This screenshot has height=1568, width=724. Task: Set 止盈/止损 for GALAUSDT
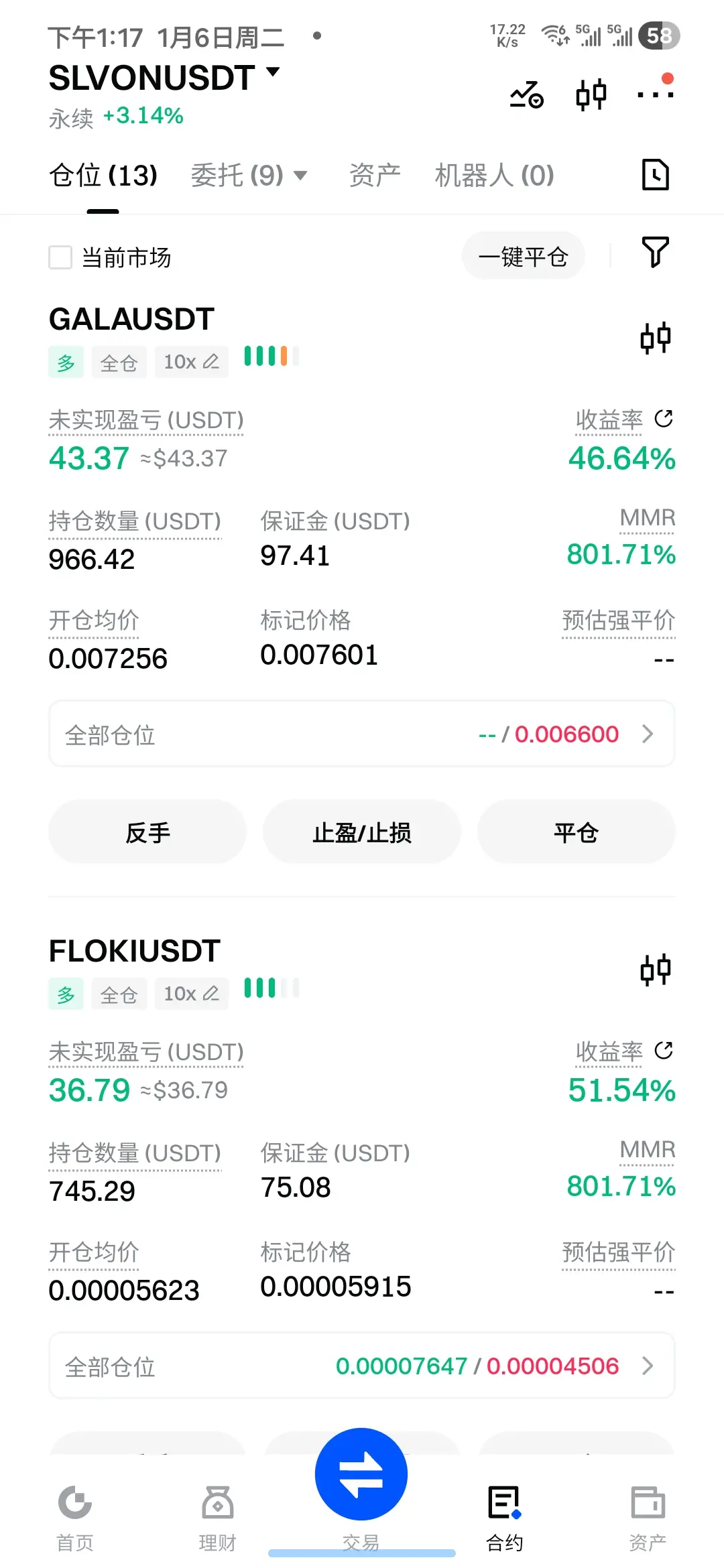362,832
